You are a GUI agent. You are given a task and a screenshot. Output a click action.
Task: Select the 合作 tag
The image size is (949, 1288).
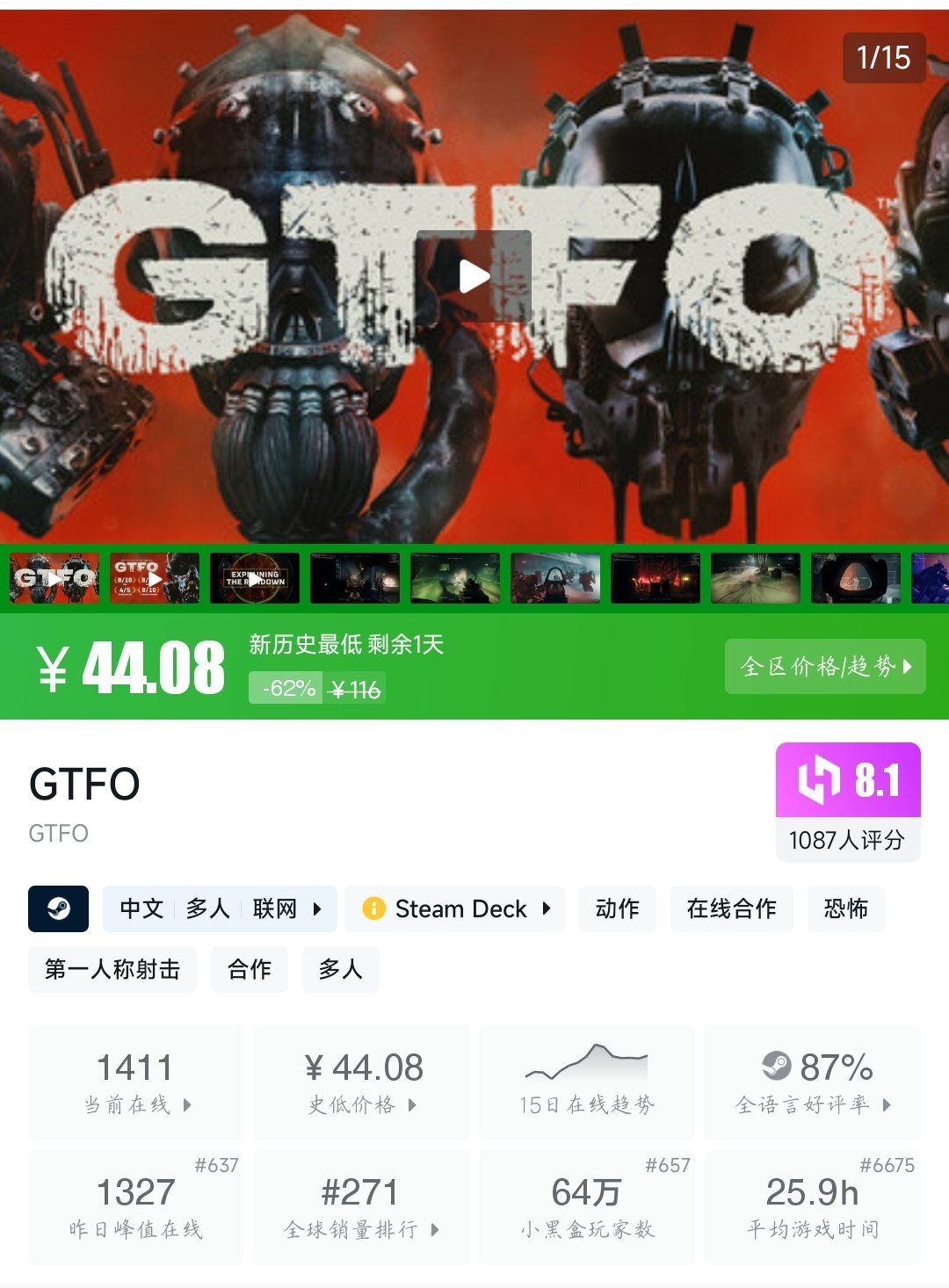[250, 969]
